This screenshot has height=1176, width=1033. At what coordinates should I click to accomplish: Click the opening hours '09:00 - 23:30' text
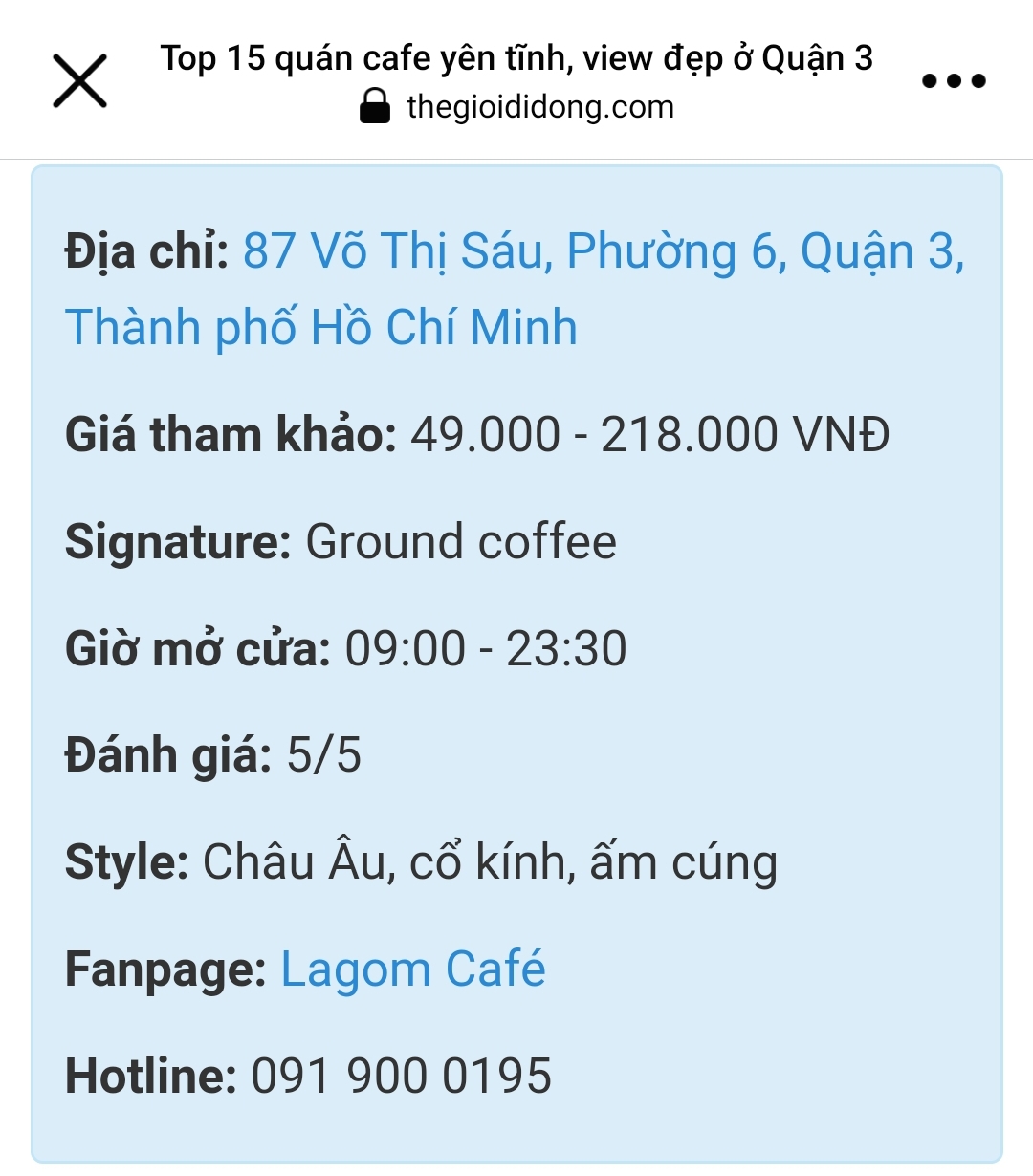(x=483, y=647)
